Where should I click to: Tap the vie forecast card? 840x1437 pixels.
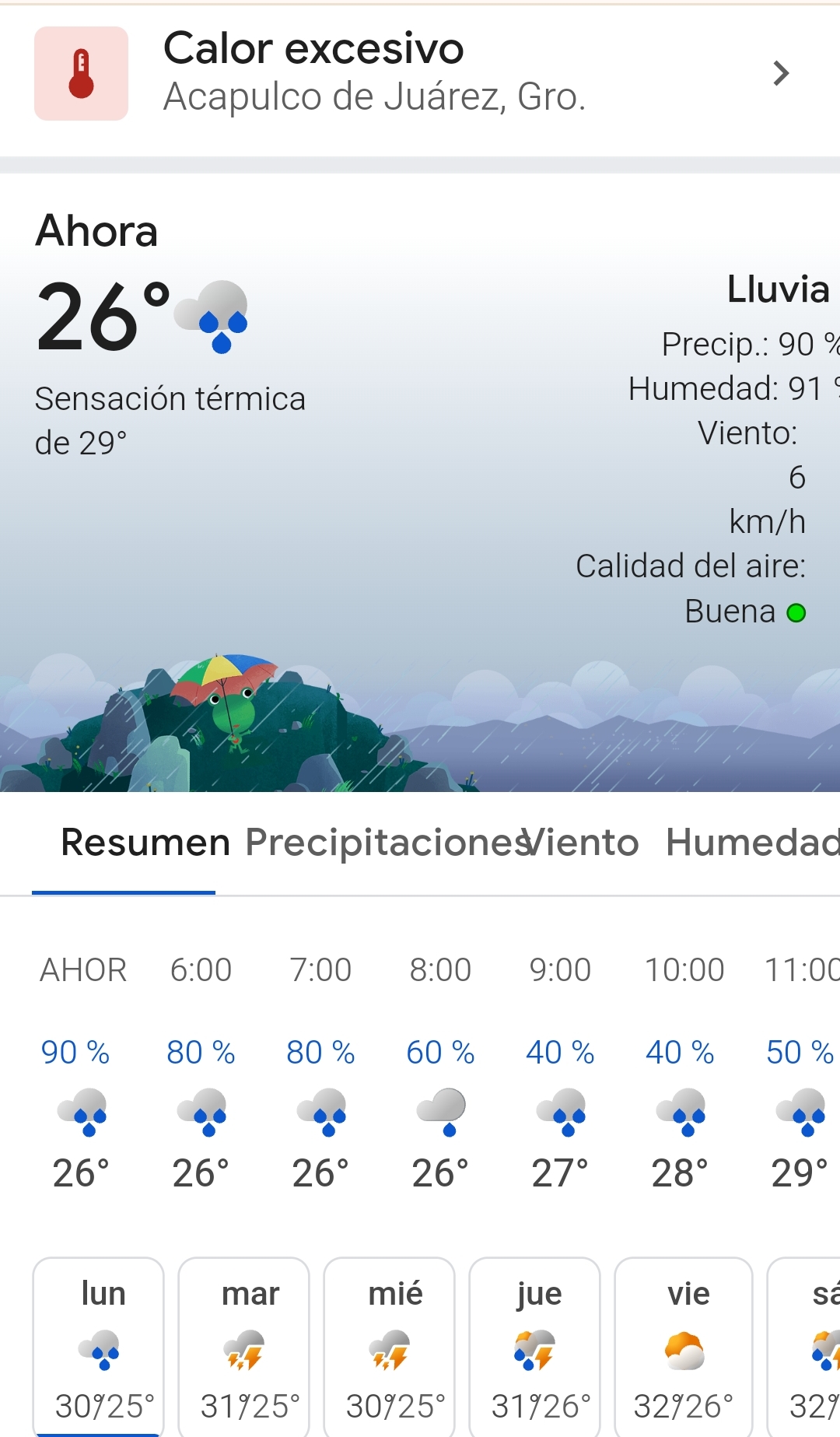pyautogui.click(x=684, y=1346)
